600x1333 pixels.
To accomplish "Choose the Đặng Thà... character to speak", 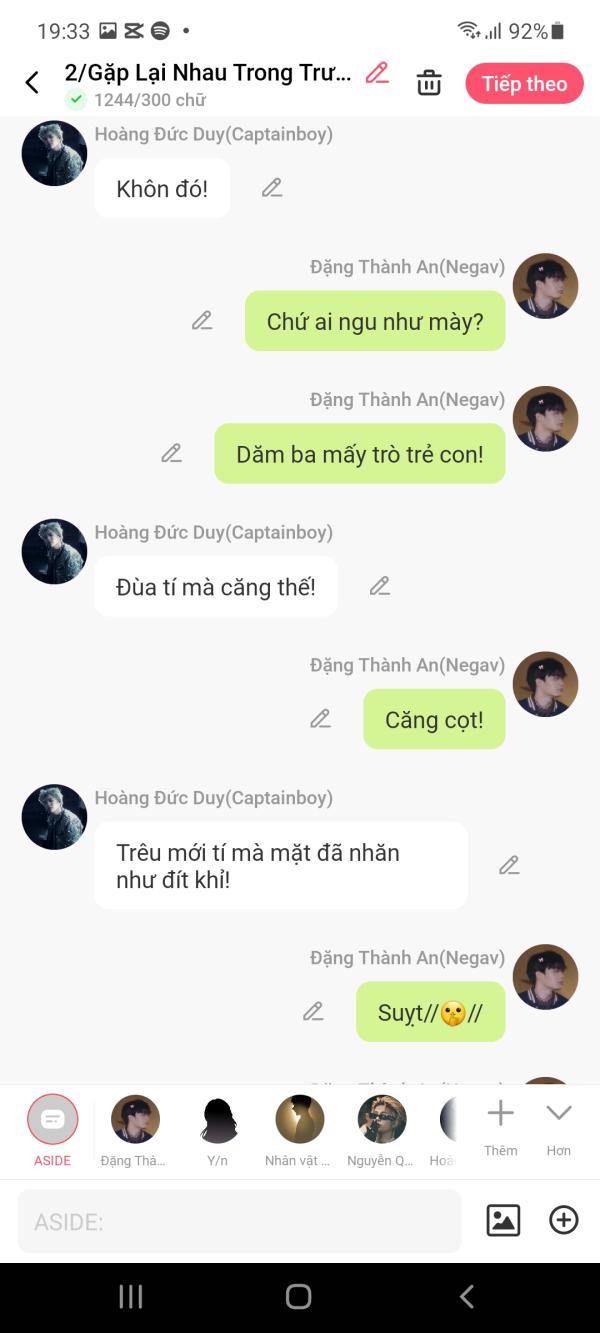I will click(x=134, y=1131).
